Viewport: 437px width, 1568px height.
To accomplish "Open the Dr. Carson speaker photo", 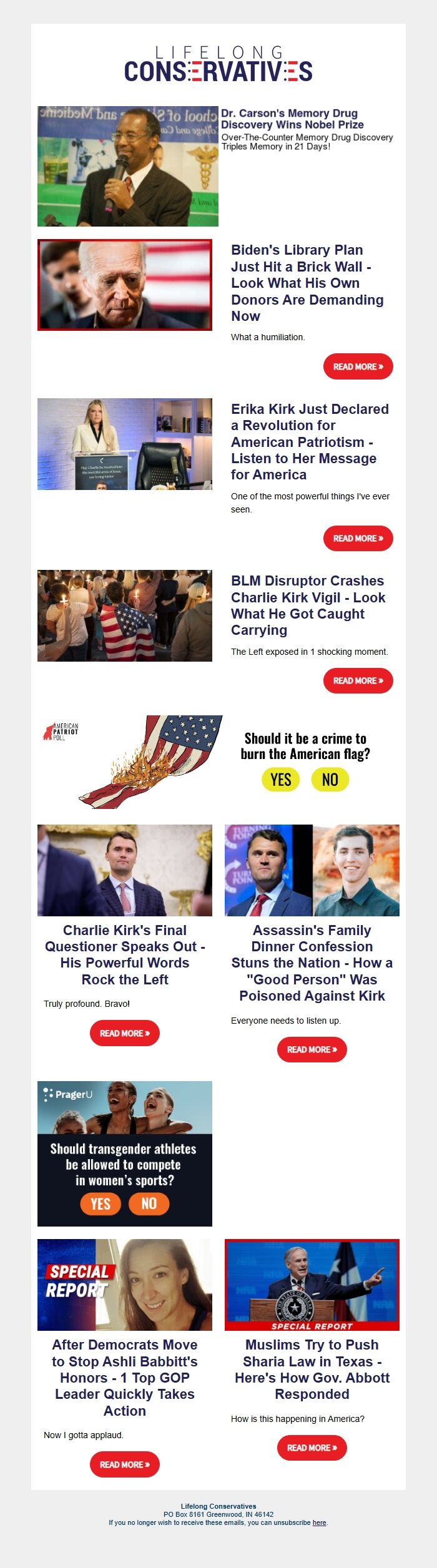I will point(128,166).
